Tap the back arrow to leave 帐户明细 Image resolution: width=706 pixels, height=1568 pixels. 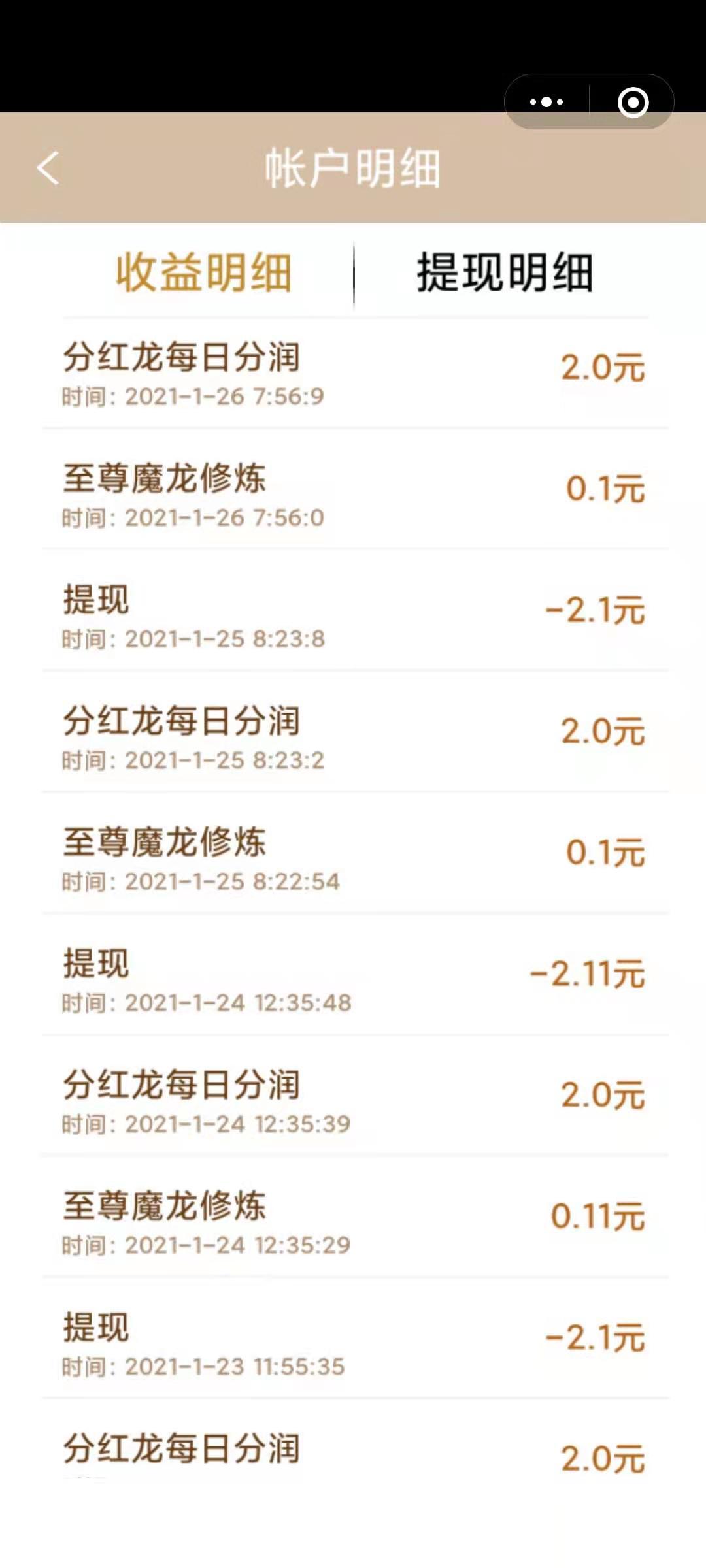click(47, 168)
